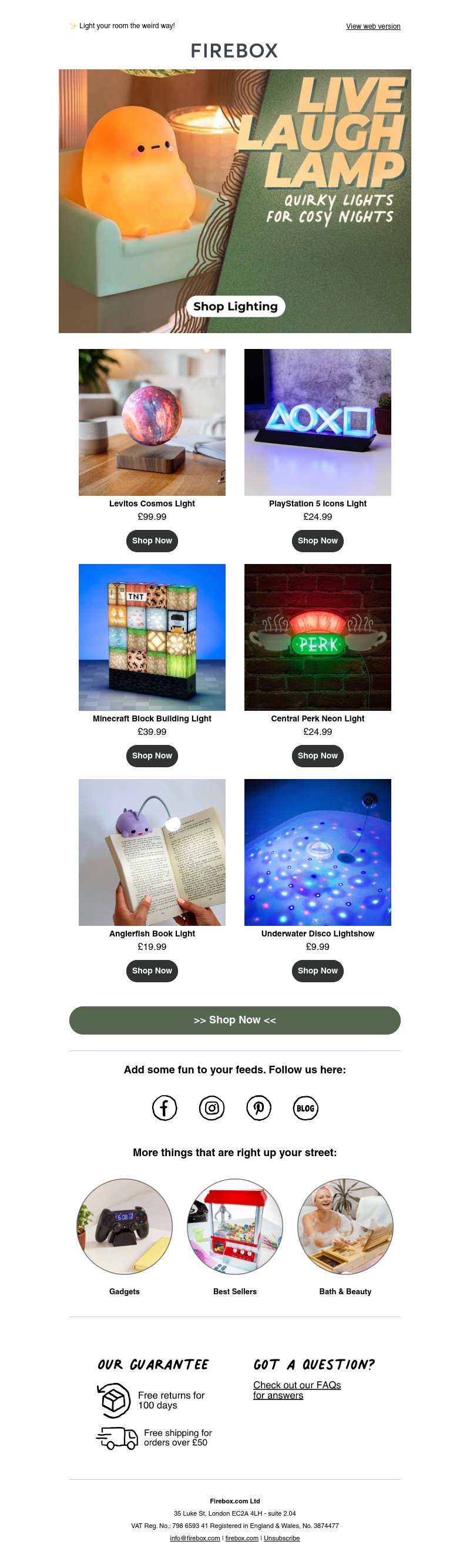The width and height of the screenshot is (470, 1568).
Task: Browse the Gadgets category
Action: [124, 1227]
